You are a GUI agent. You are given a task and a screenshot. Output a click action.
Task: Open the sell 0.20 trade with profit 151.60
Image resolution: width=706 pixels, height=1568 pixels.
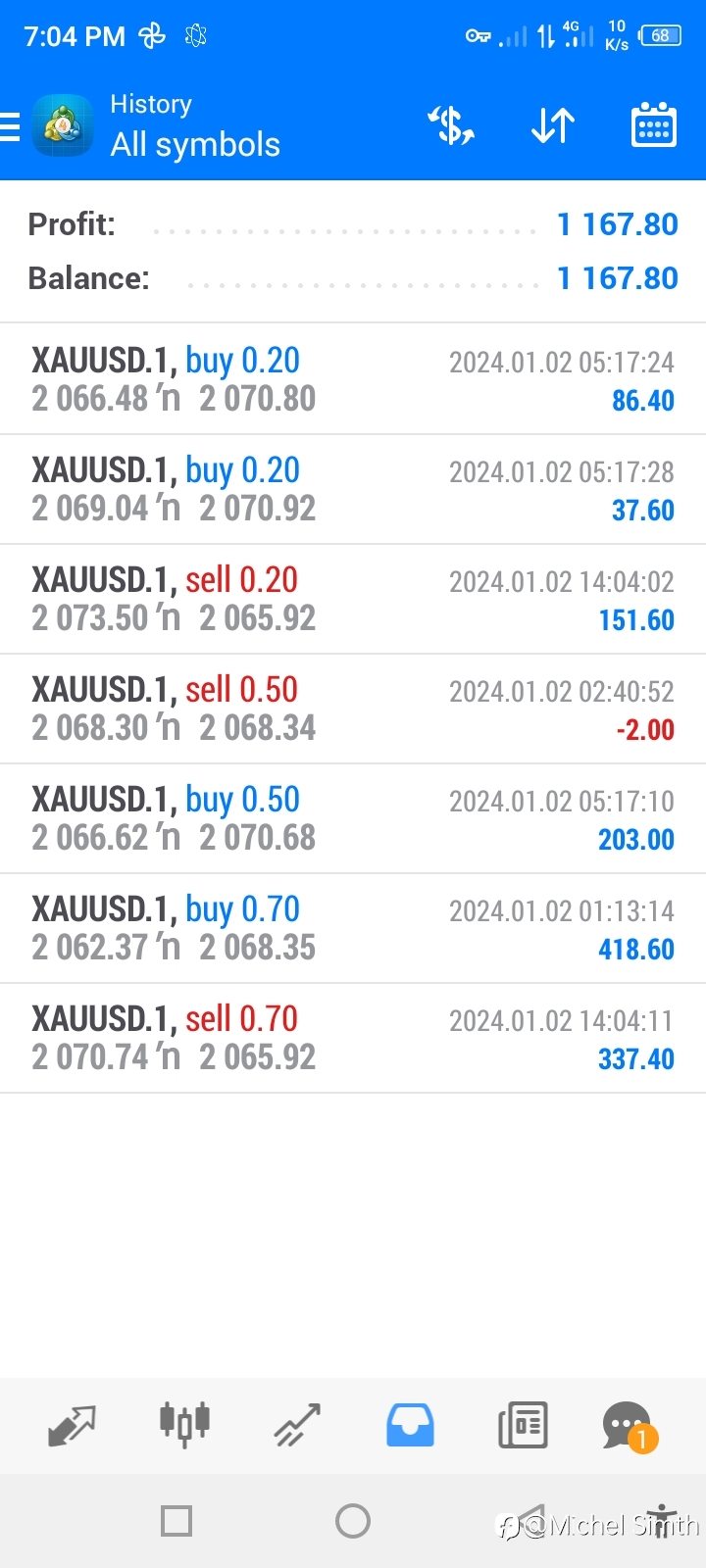tap(353, 599)
